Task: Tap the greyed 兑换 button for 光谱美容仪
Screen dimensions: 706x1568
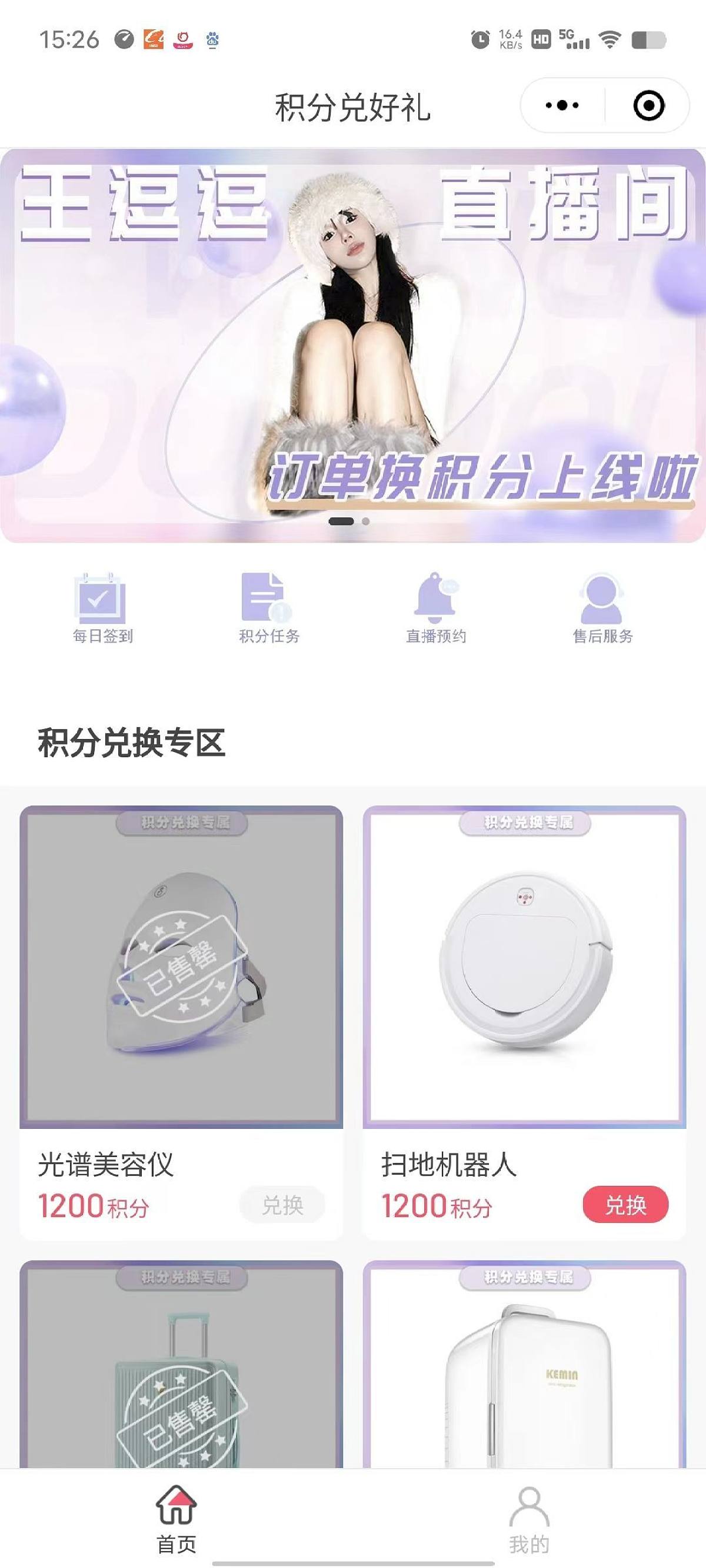Action: (x=282, y=1205)
